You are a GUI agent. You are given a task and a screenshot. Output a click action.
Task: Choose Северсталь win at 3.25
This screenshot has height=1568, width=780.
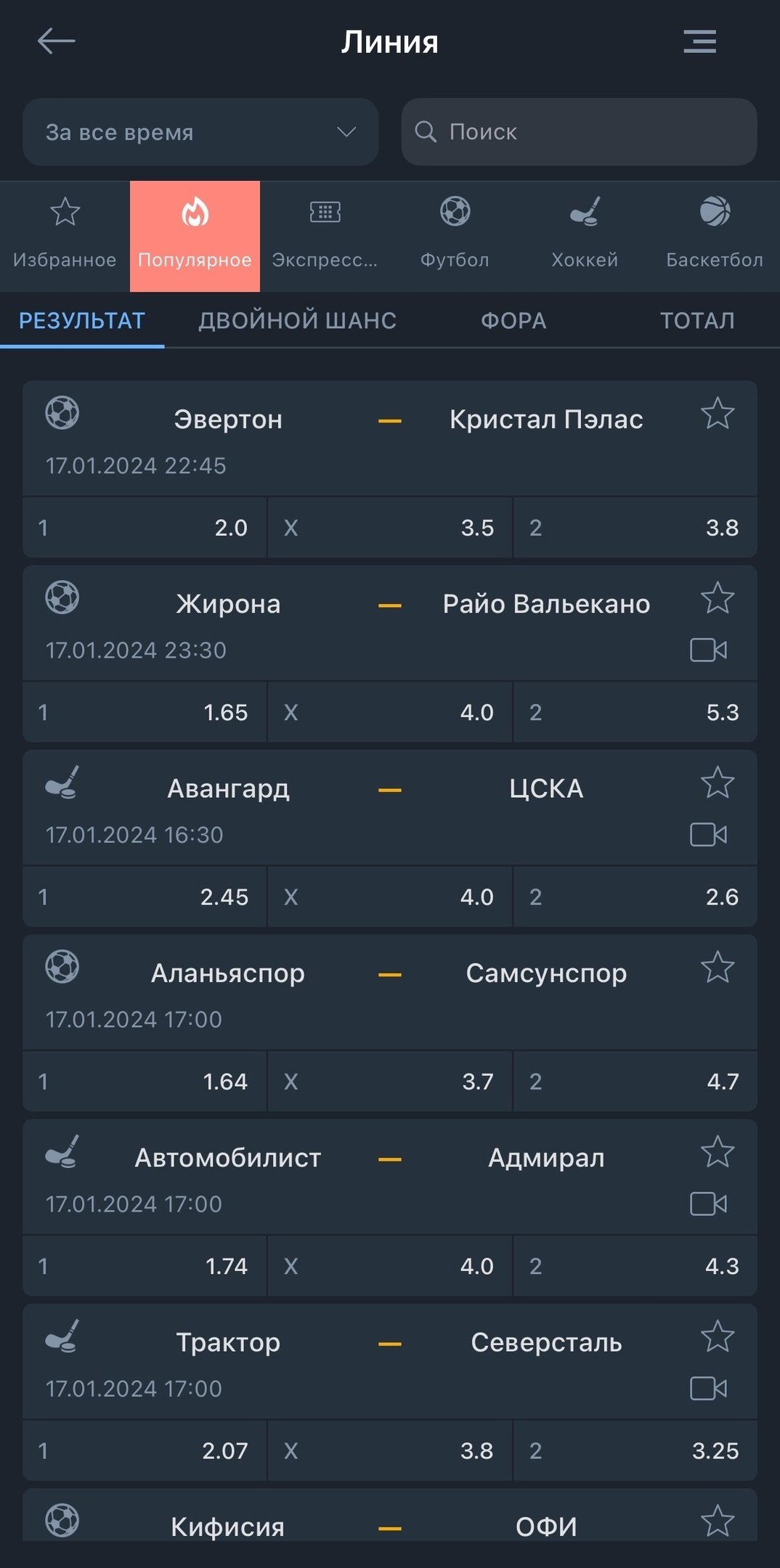pos(635,1451)
